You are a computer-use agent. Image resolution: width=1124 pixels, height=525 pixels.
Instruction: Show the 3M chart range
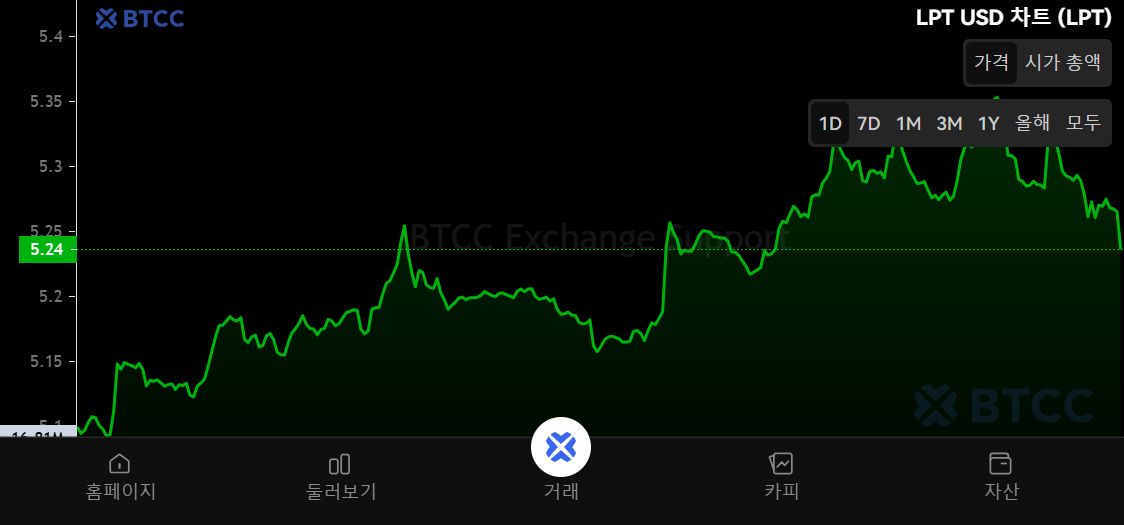pos(949,124)
